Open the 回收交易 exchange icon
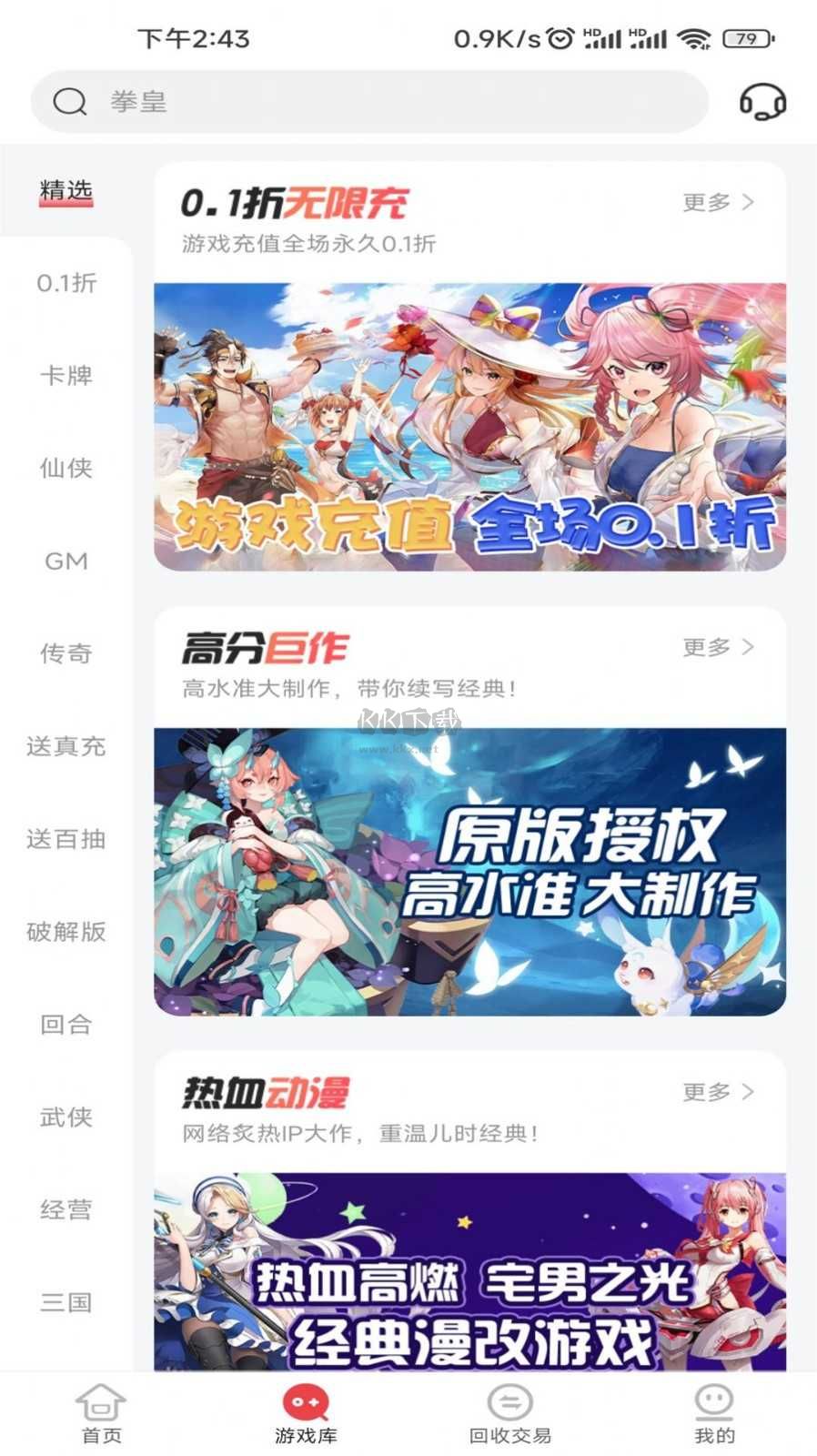817x1456 pixels. 510,1404
